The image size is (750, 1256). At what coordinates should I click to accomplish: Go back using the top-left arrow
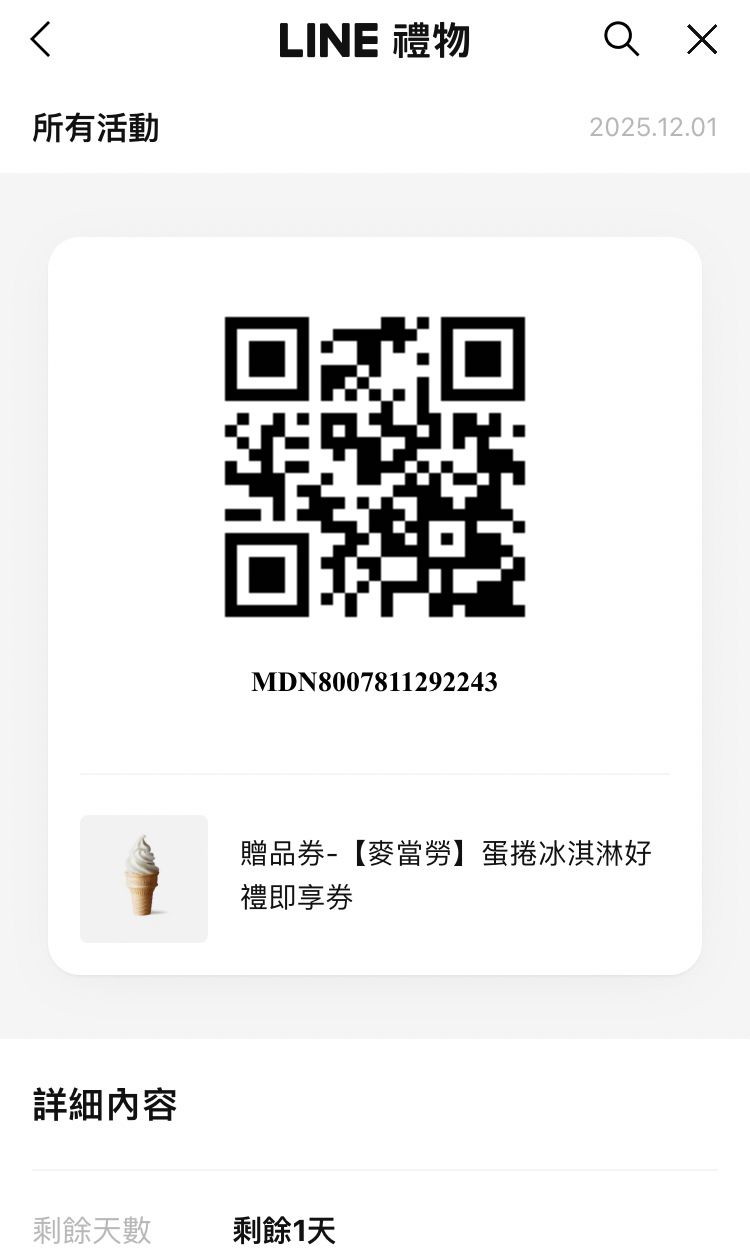(40, 40)
